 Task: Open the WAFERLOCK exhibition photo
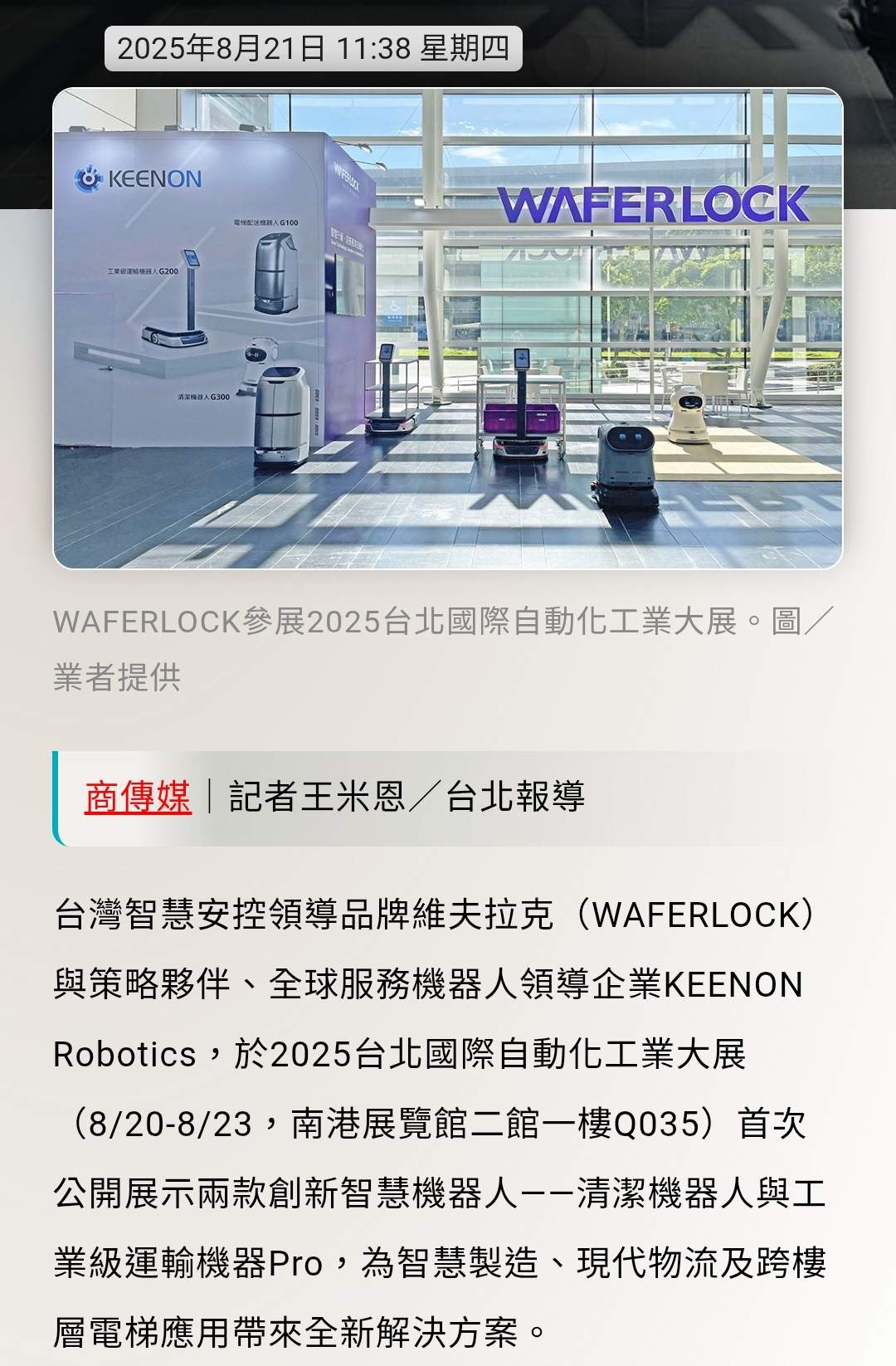pos(448,329)
